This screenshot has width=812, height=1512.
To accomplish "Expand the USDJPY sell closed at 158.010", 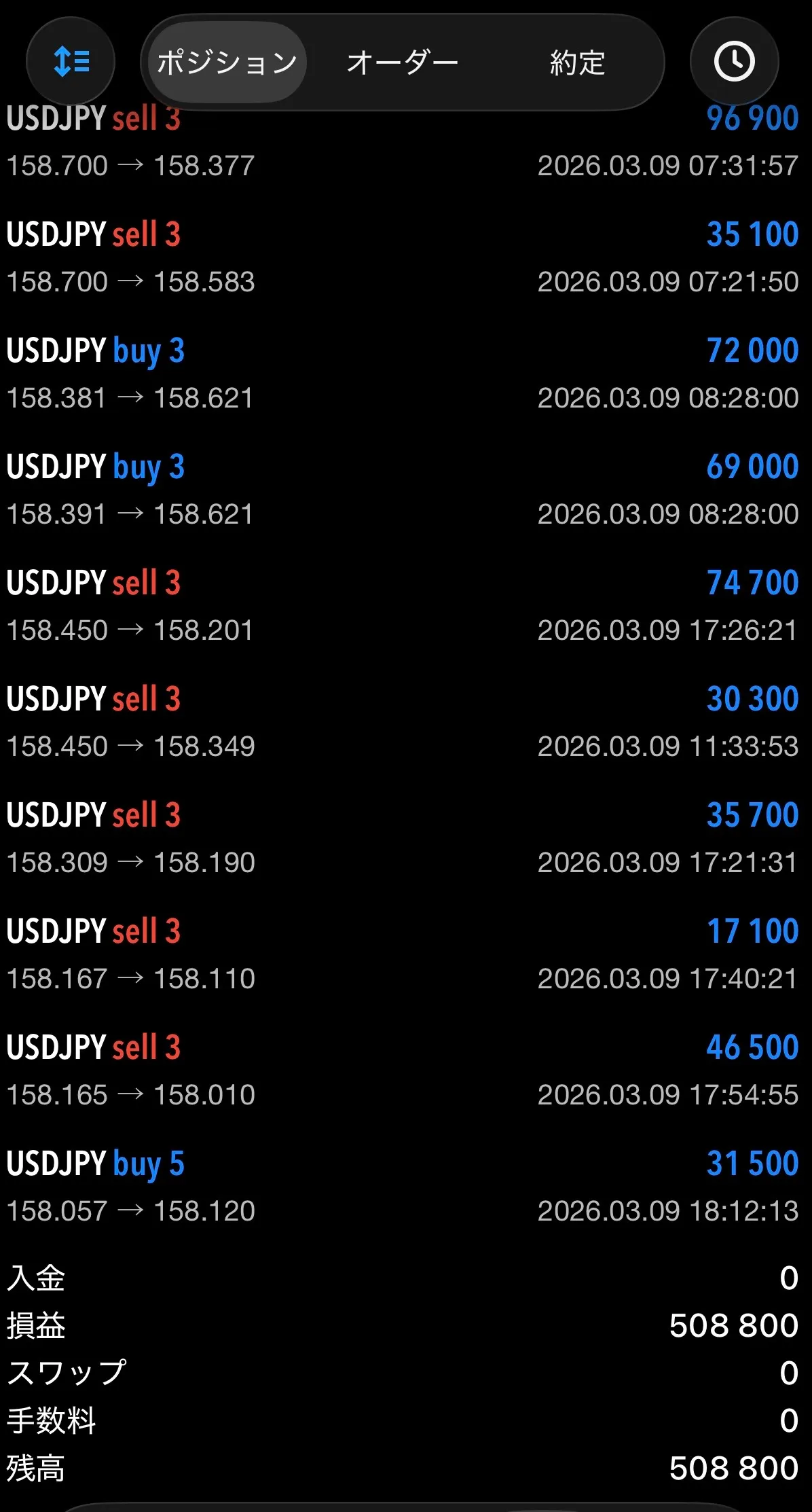I will coord(405,1071).
